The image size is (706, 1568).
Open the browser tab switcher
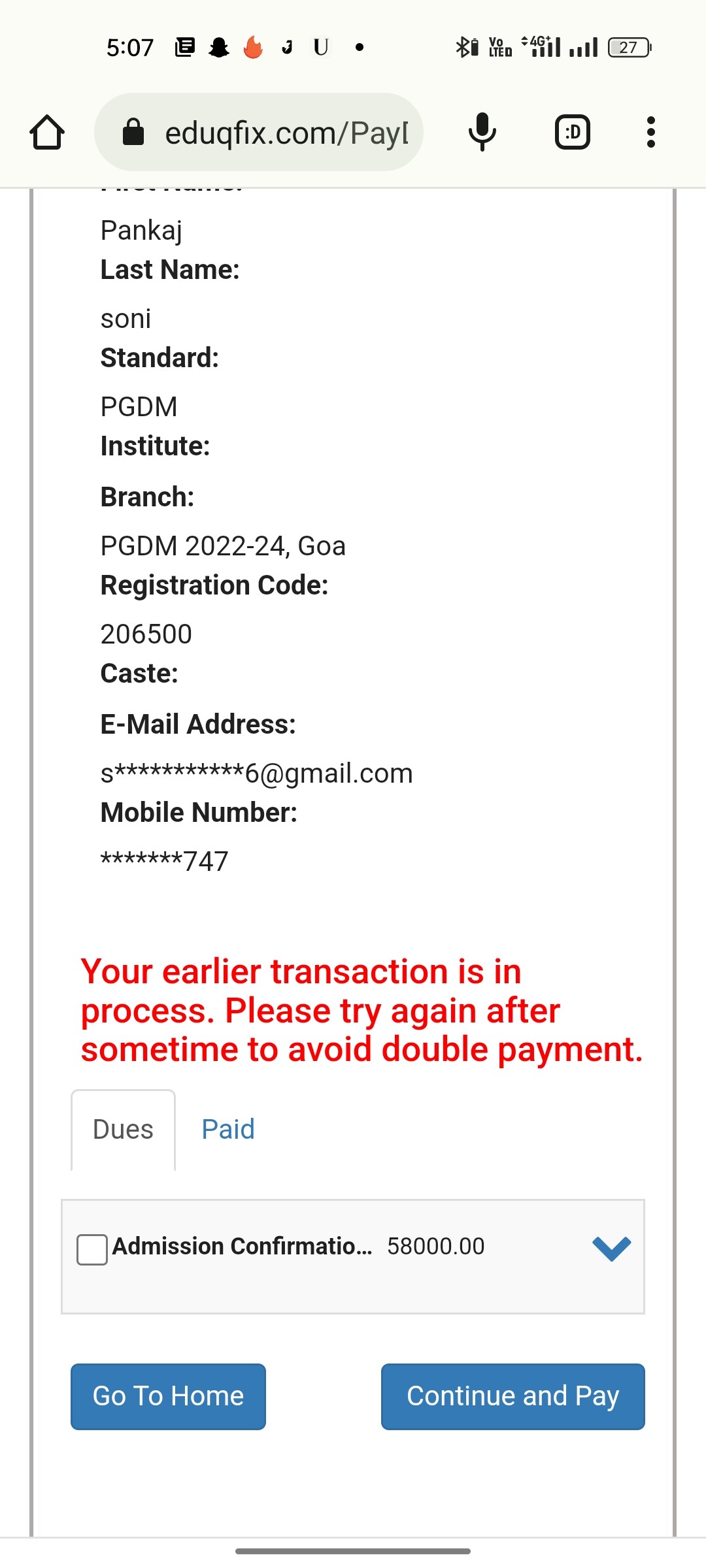[573, 133]
